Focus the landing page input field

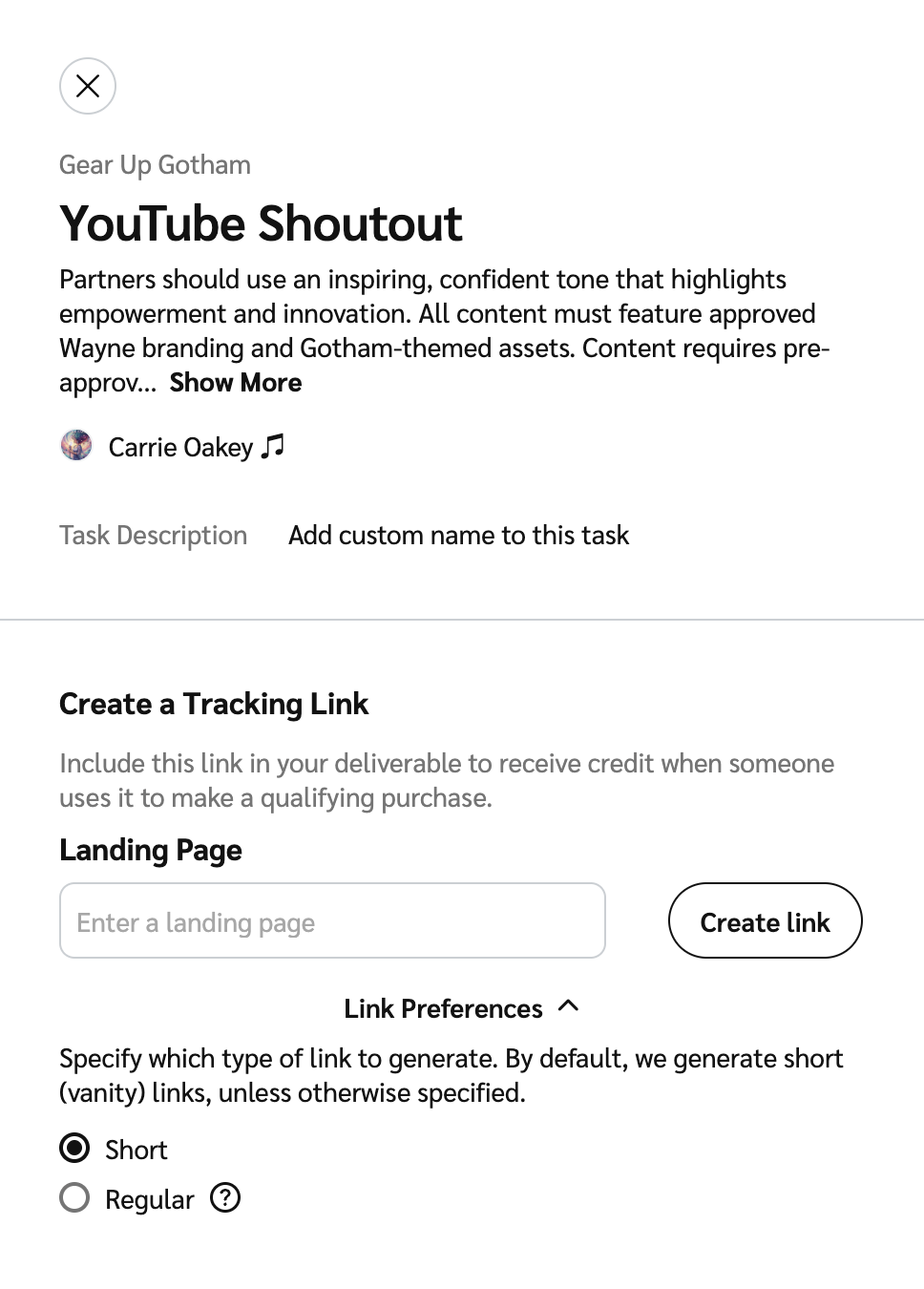332,921
